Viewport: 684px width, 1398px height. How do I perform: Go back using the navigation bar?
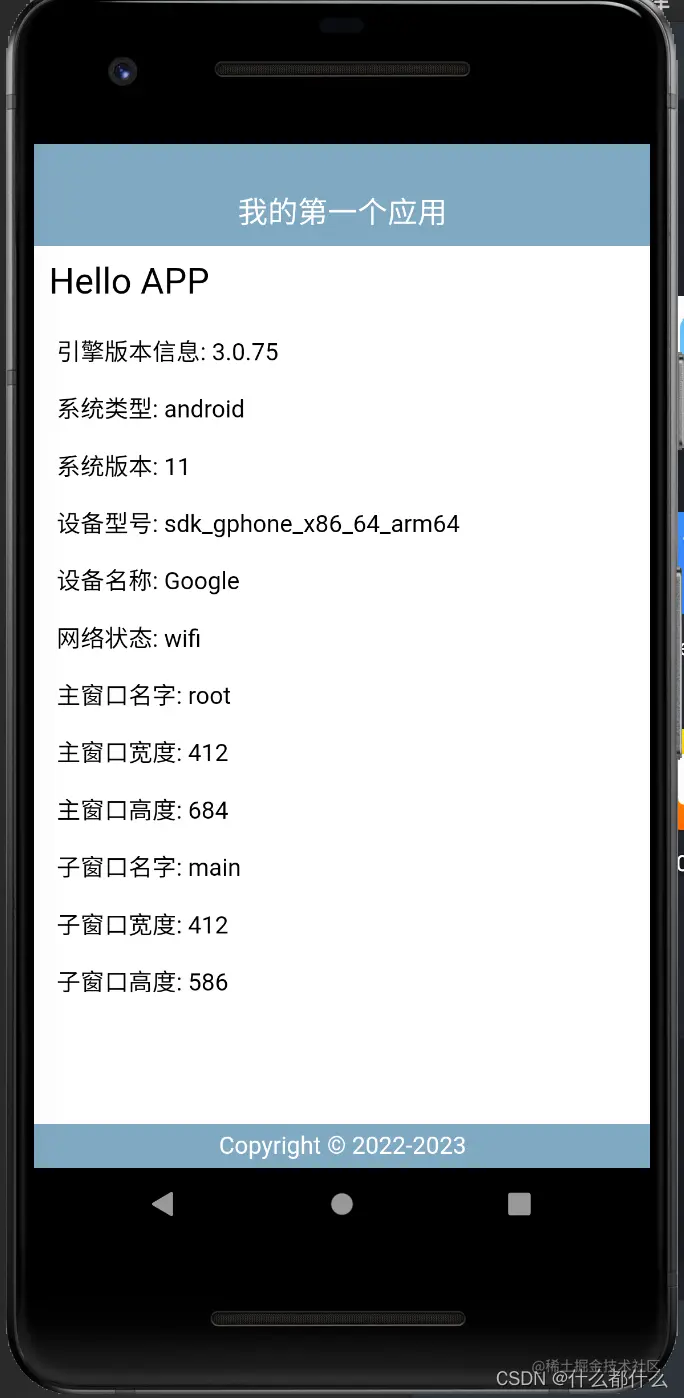[163, 1204]
